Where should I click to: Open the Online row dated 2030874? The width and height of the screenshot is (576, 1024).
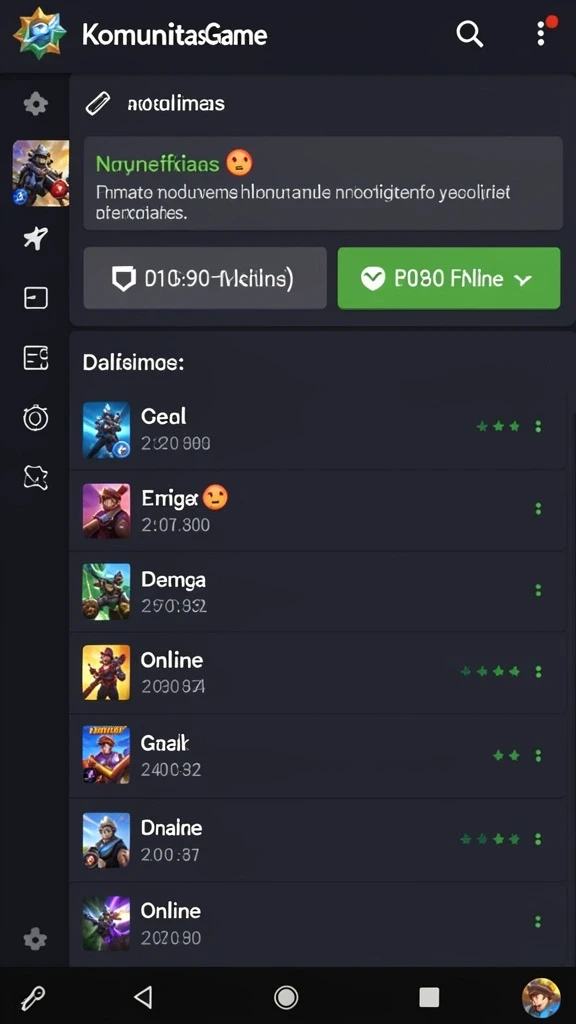pyautogui.click(x=317, y=673)
